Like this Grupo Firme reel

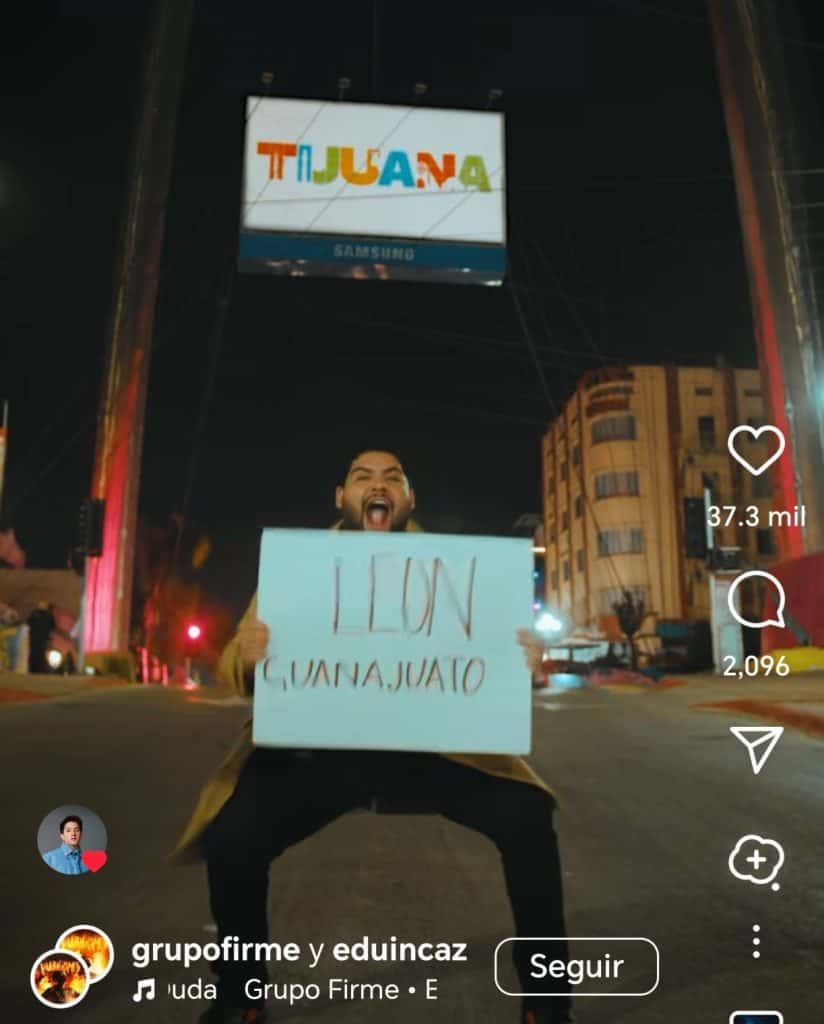tap(756, 451)
